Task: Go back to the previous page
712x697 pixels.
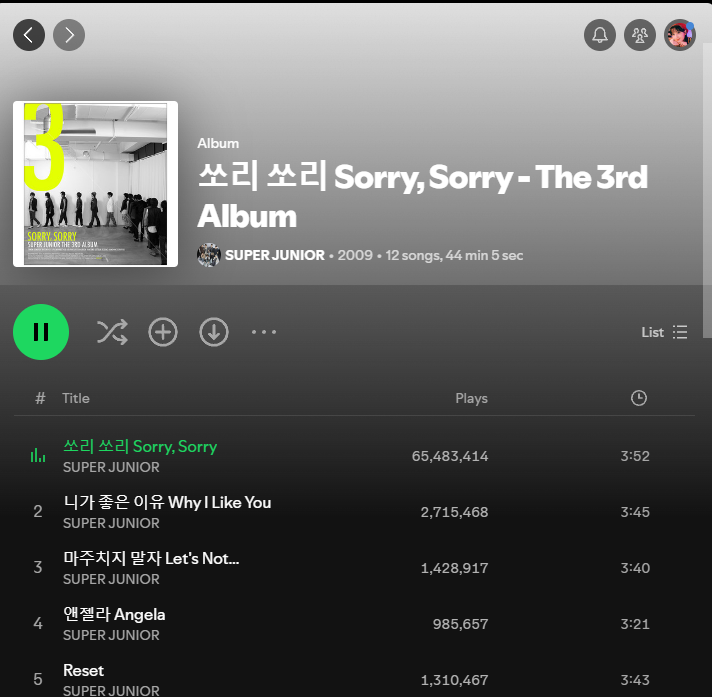Action: click(29, 35)
